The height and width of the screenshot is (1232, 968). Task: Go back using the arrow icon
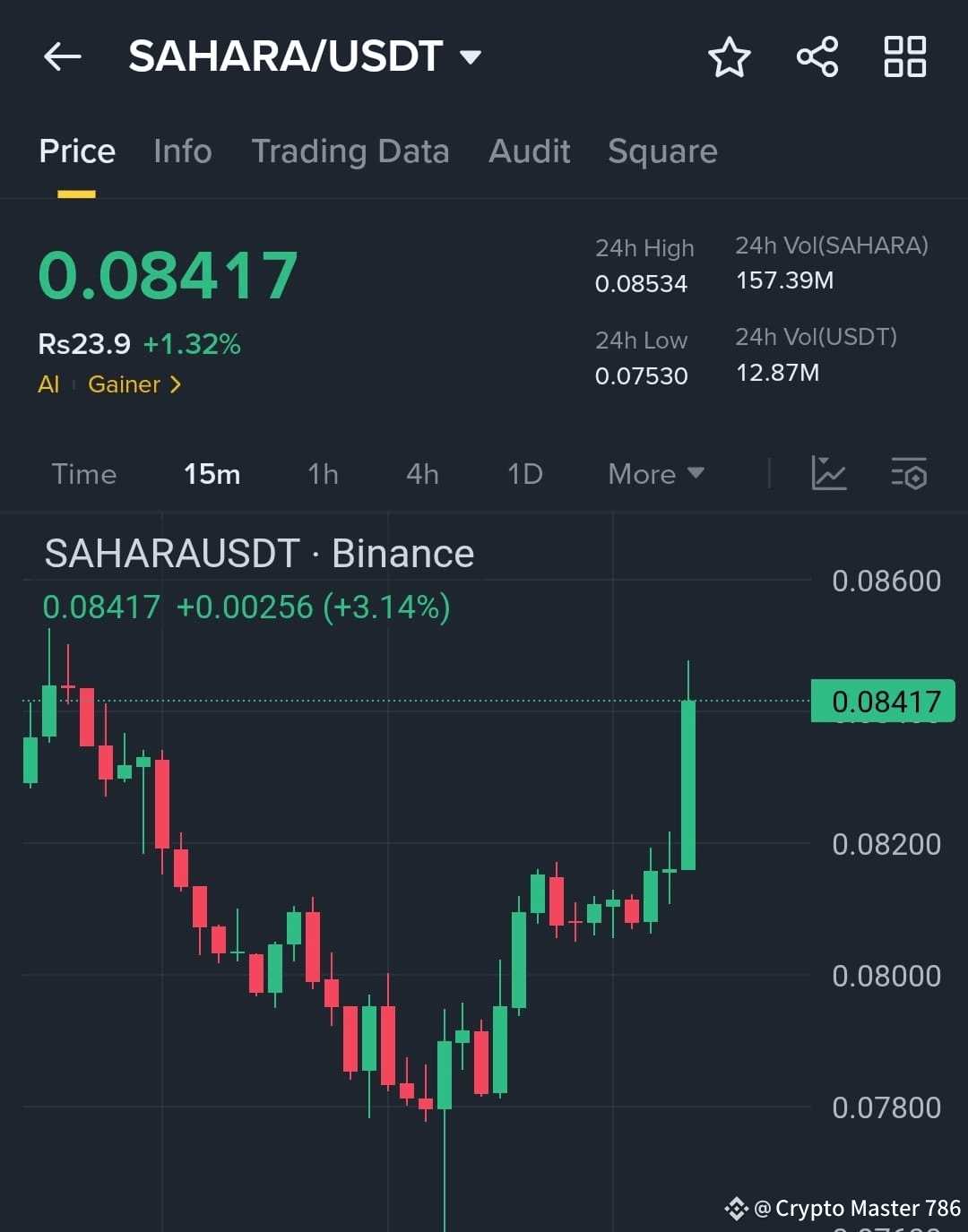(x=61, y=56)
